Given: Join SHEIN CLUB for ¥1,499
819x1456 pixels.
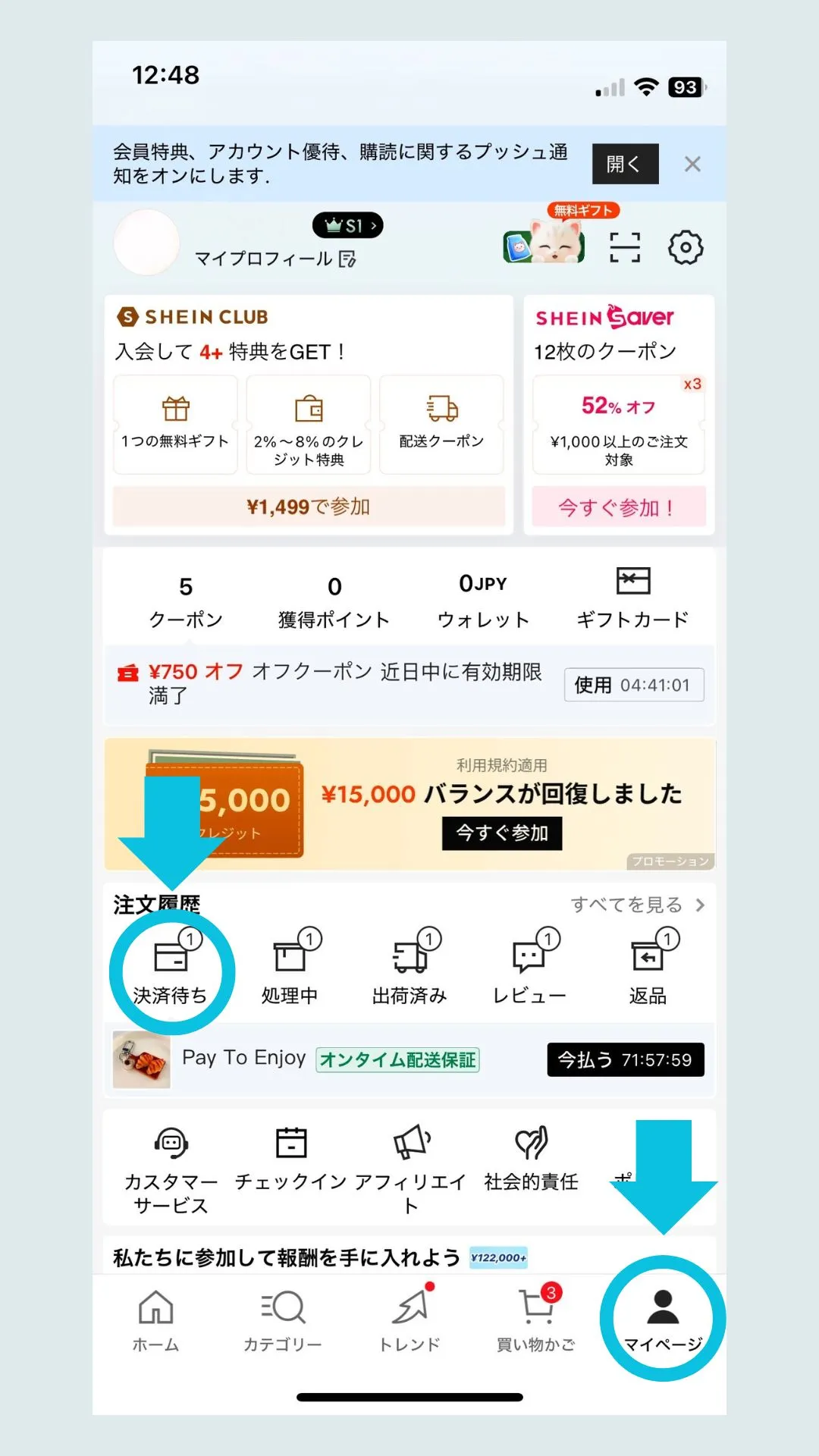Looking at the screenshot, I should pos(309,507).
